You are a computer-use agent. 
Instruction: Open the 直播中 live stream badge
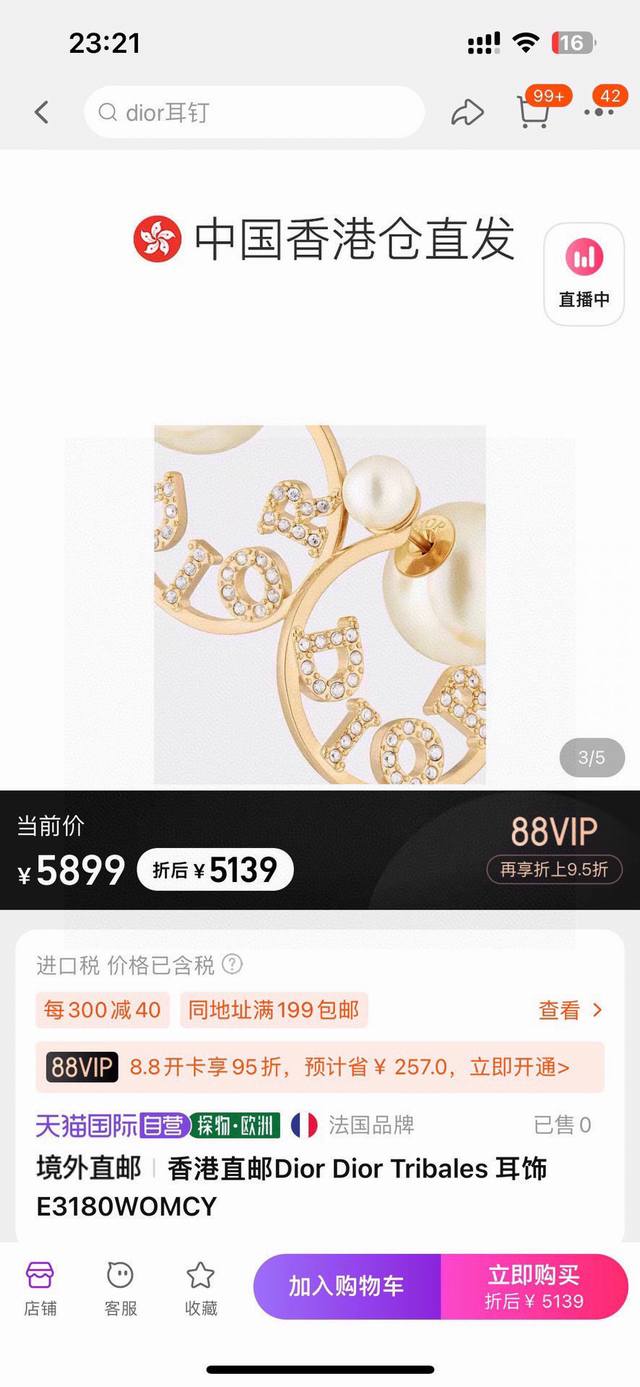point(584,272)
